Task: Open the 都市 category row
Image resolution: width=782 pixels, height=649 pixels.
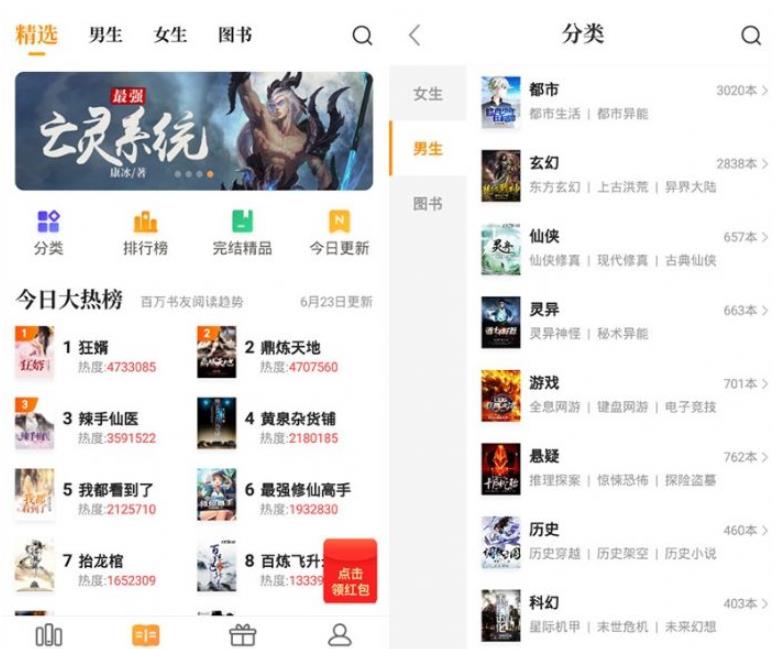Action: point(620,102)
